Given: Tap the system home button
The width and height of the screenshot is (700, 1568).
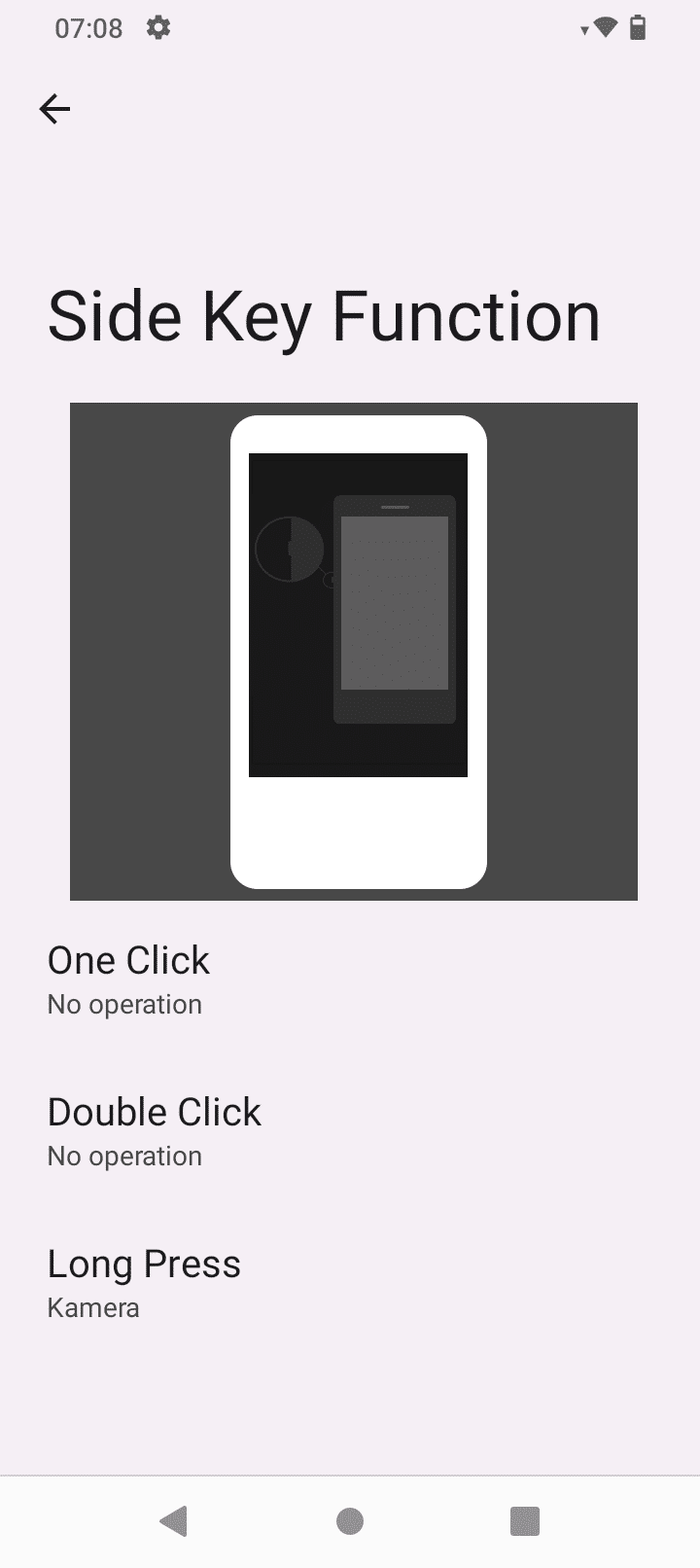Looking at the screenshot, I should coord(350,1520).
